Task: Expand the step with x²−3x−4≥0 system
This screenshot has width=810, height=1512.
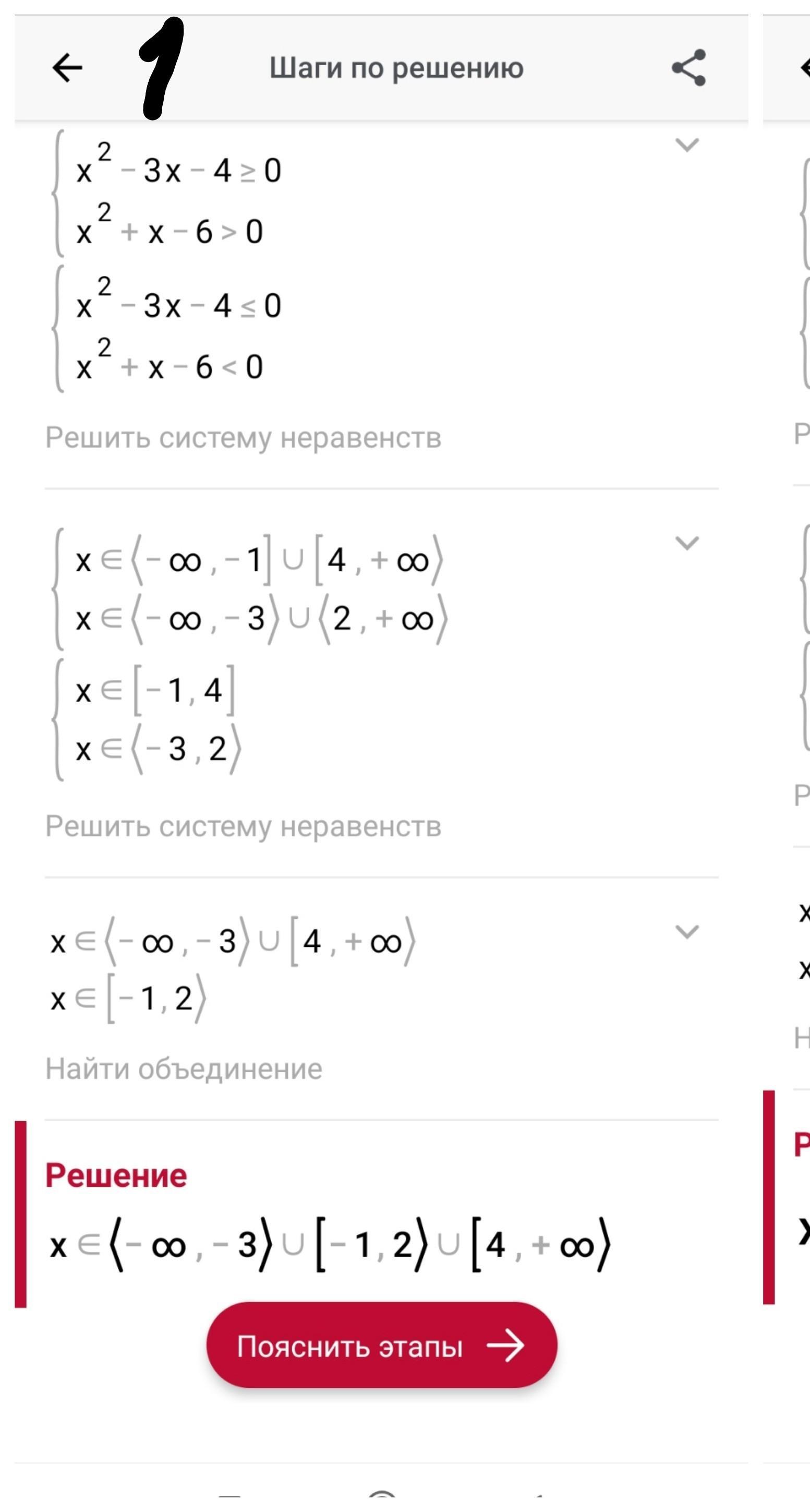Action: pyautogui.click(x=687, y=145)
